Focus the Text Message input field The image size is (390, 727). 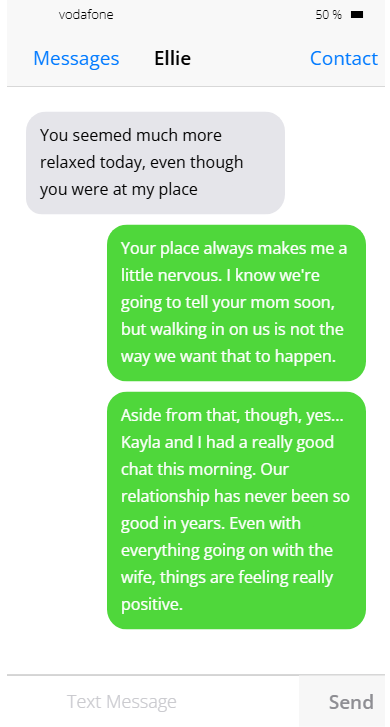coord(153,701)
